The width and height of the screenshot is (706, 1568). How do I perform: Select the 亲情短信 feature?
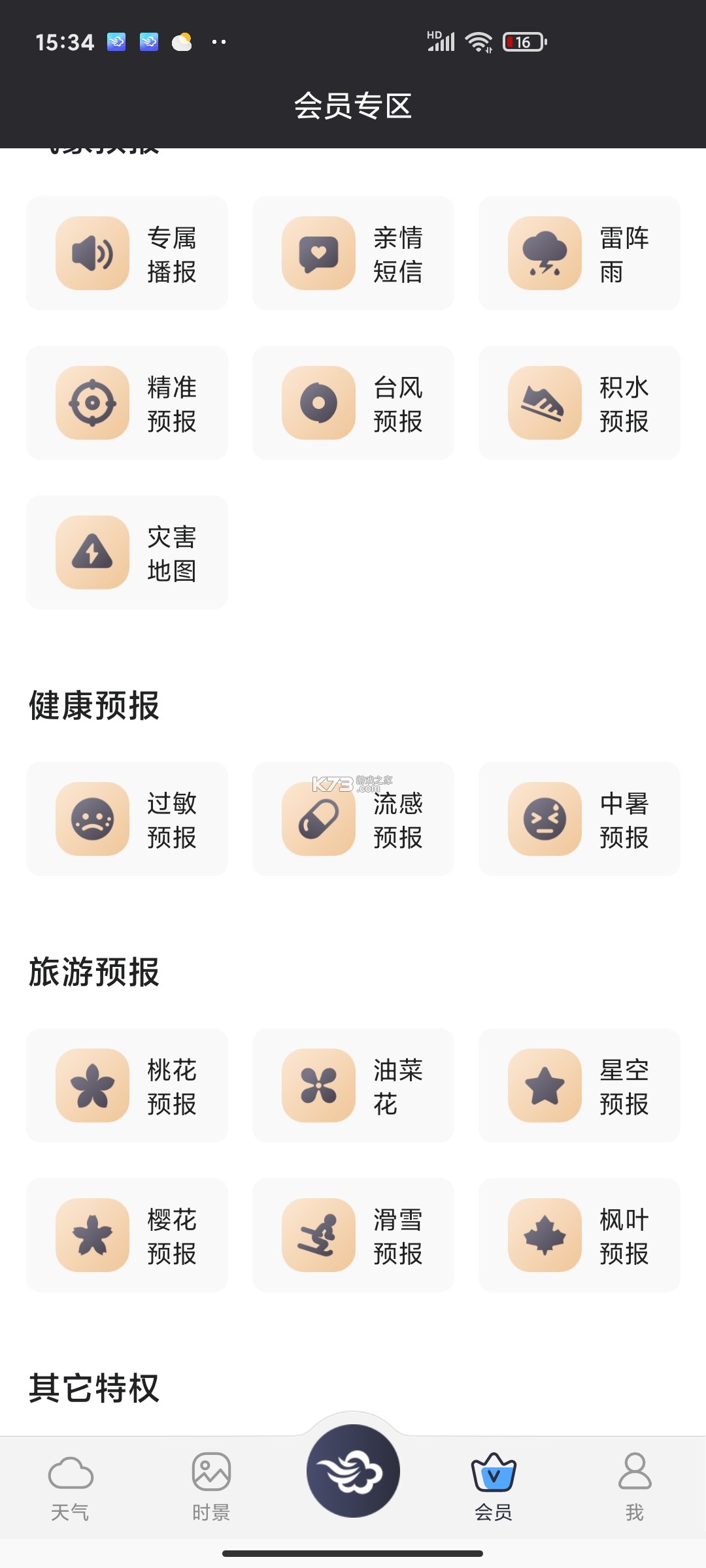353,253
